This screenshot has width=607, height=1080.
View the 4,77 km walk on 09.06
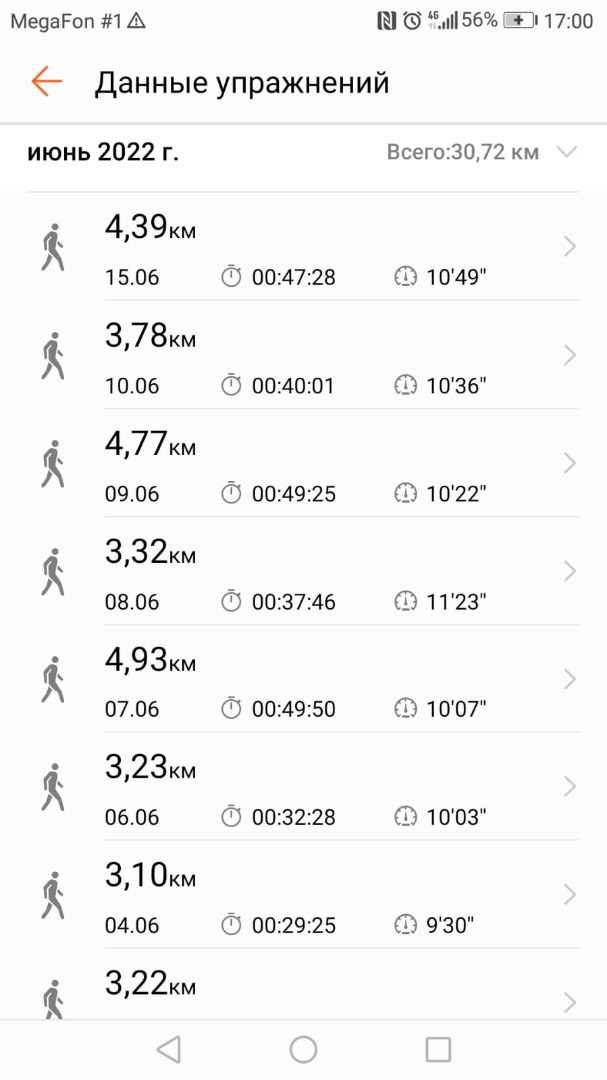point(303,463)
